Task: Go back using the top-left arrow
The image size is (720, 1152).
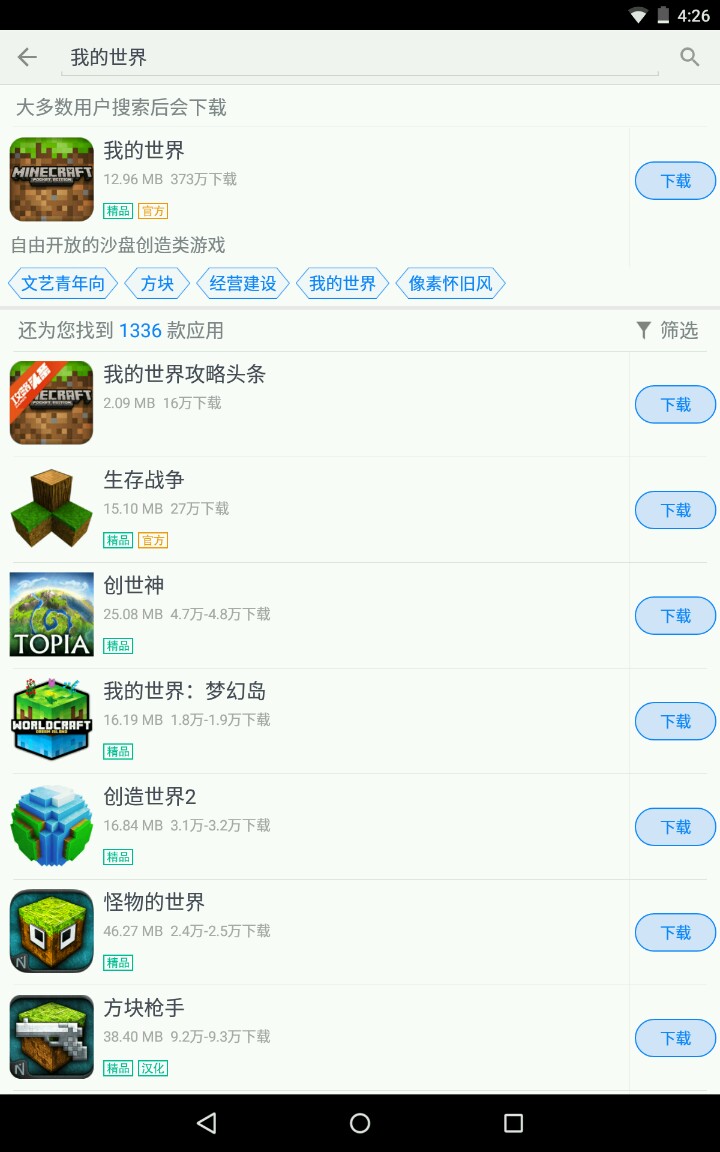Action: tap(27, 57)
